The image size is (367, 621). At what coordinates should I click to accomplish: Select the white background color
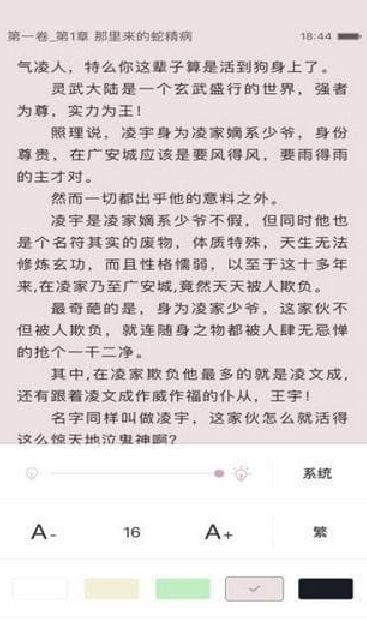pos(40,589)
